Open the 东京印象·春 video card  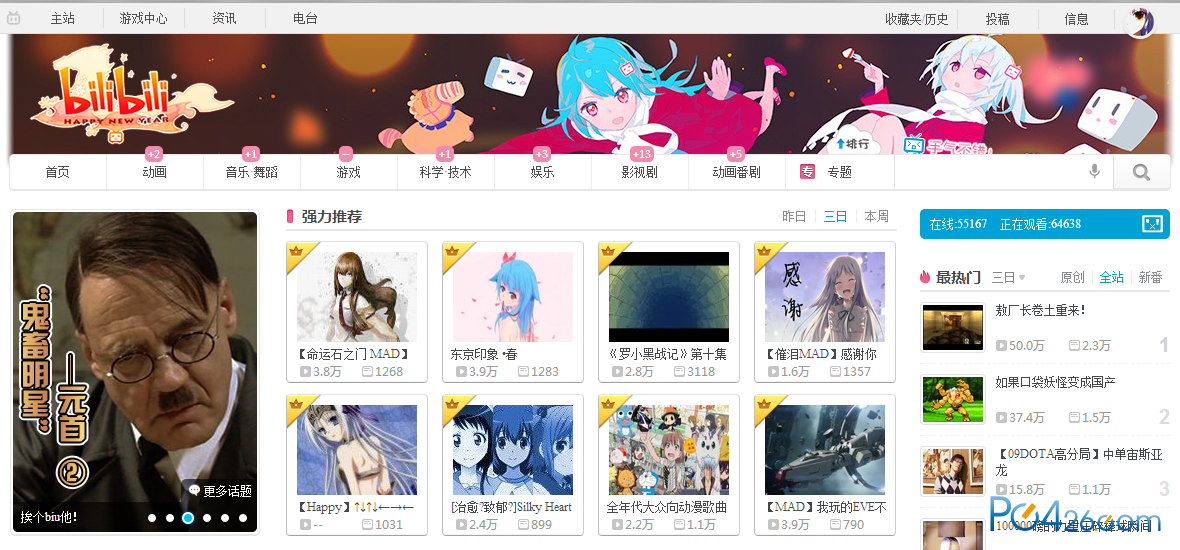512,310
